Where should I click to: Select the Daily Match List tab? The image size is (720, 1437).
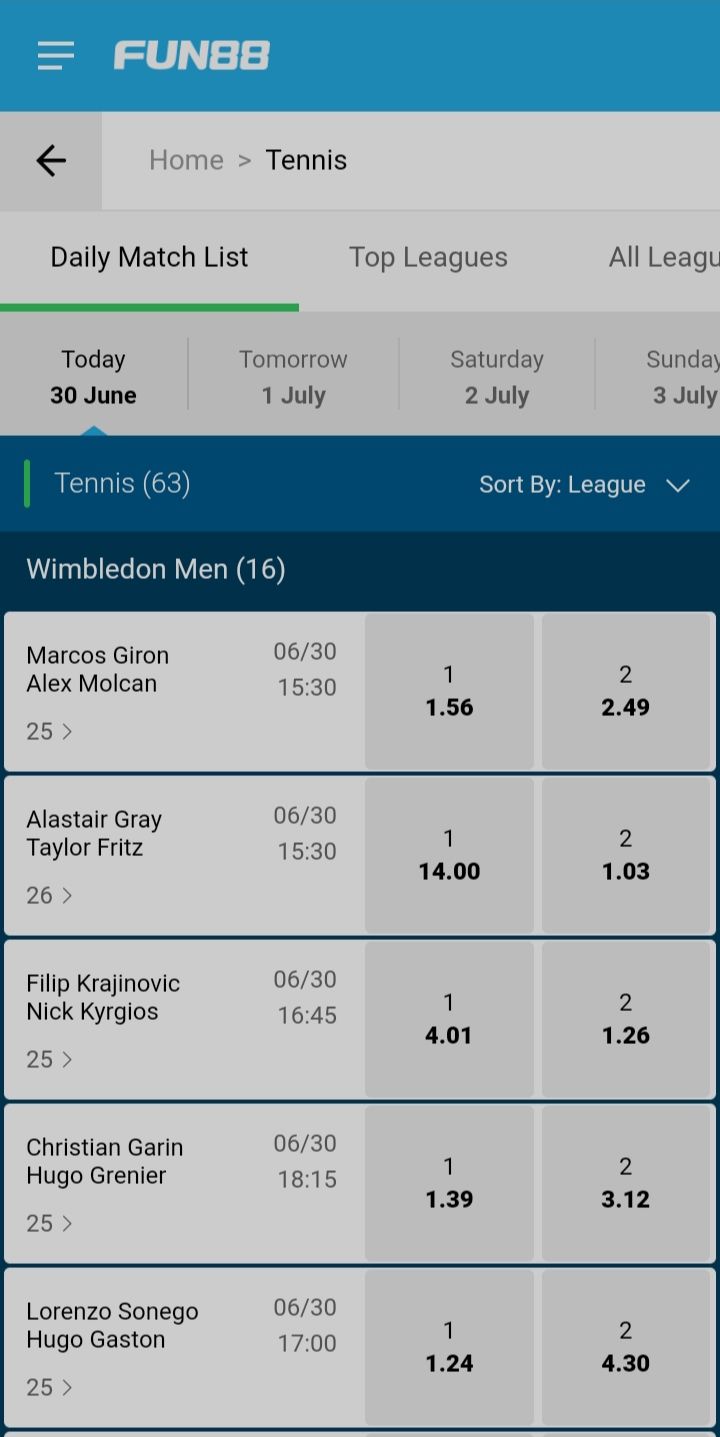click(x=149, y=258)
